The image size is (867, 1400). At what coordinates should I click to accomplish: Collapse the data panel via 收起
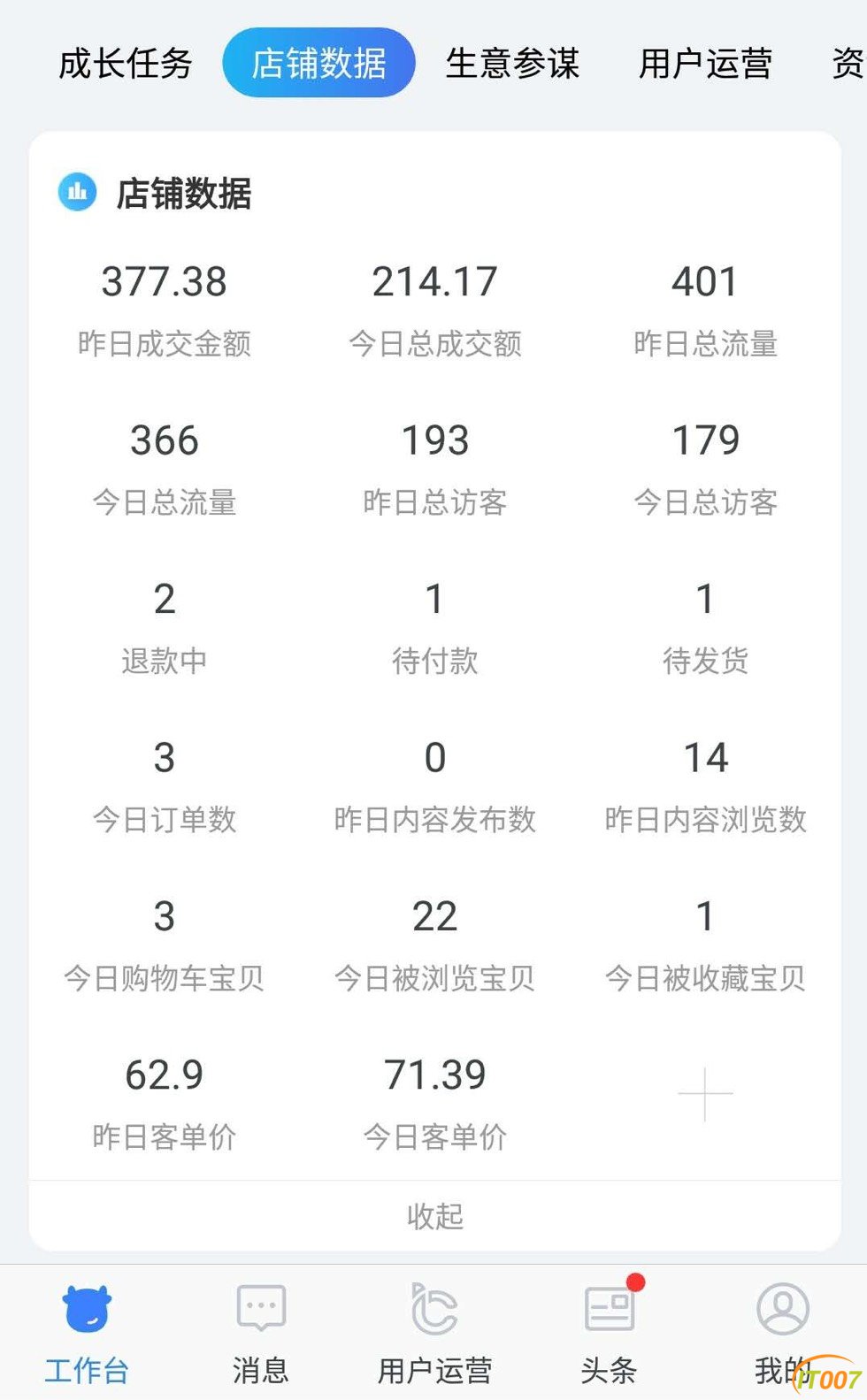tap(434, 1216)
